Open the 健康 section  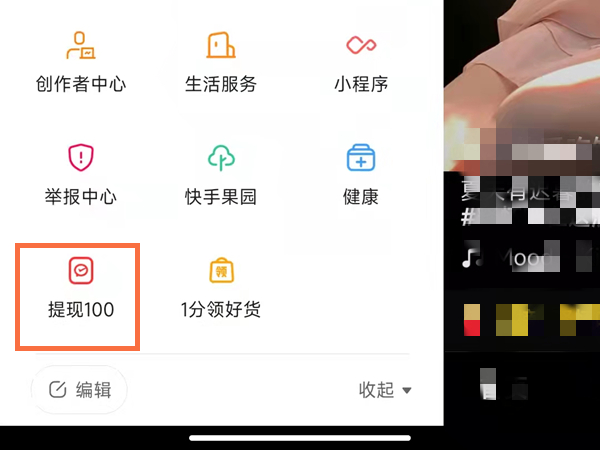click(361, 174)
